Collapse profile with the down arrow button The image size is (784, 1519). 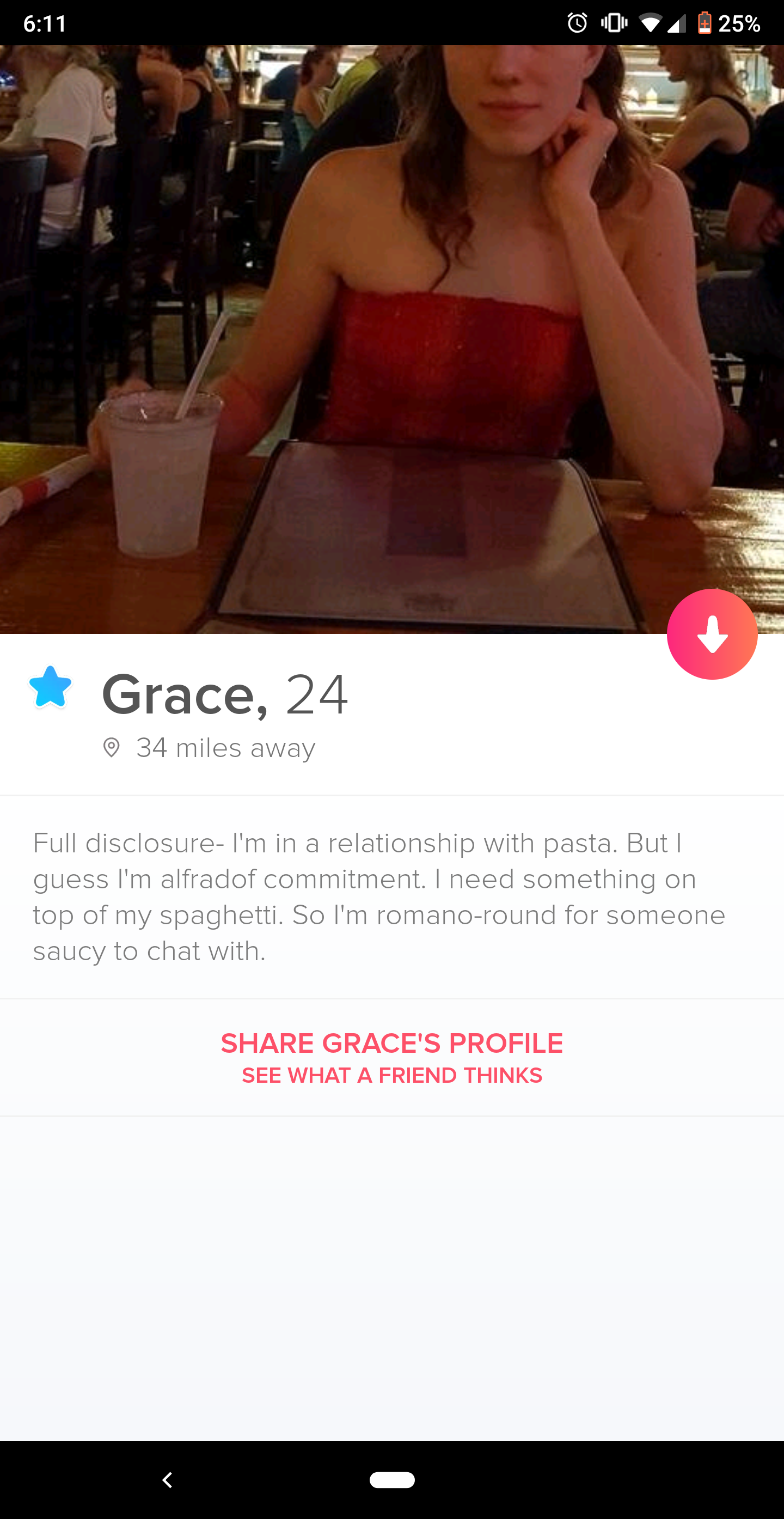click(712, 634)
